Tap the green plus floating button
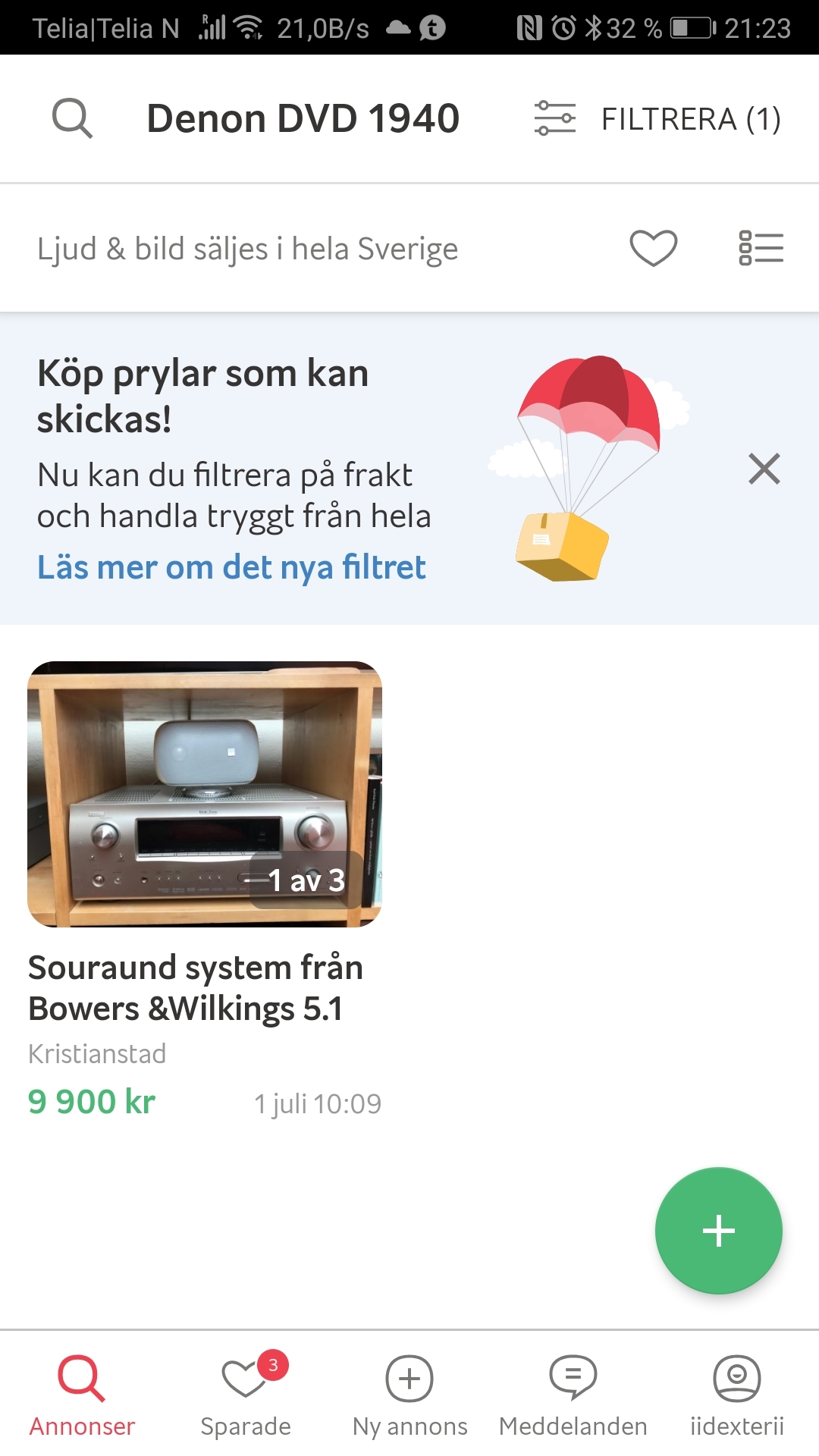819x1456 pixels. [718, 1230]
